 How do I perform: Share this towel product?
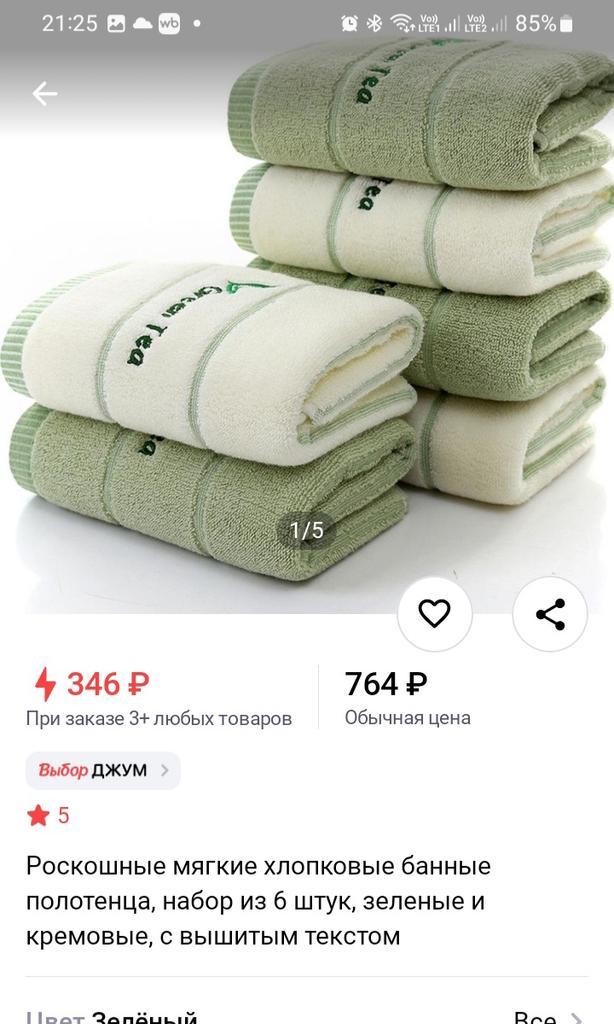click(550, 614)
